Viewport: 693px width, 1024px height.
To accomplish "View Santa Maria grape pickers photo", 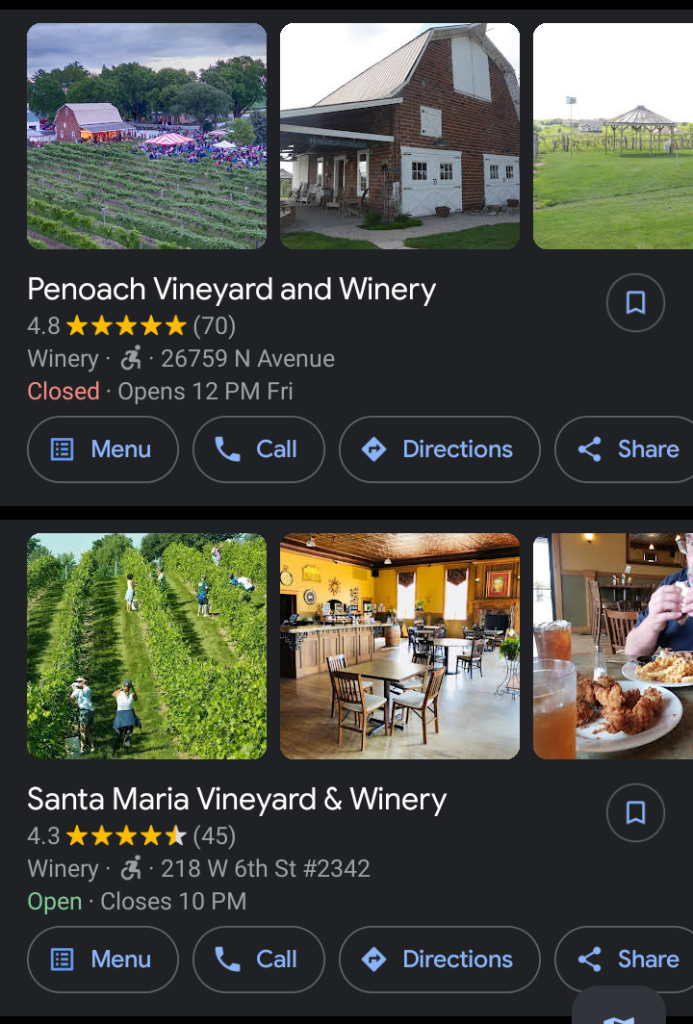I will tap(147, 646).
